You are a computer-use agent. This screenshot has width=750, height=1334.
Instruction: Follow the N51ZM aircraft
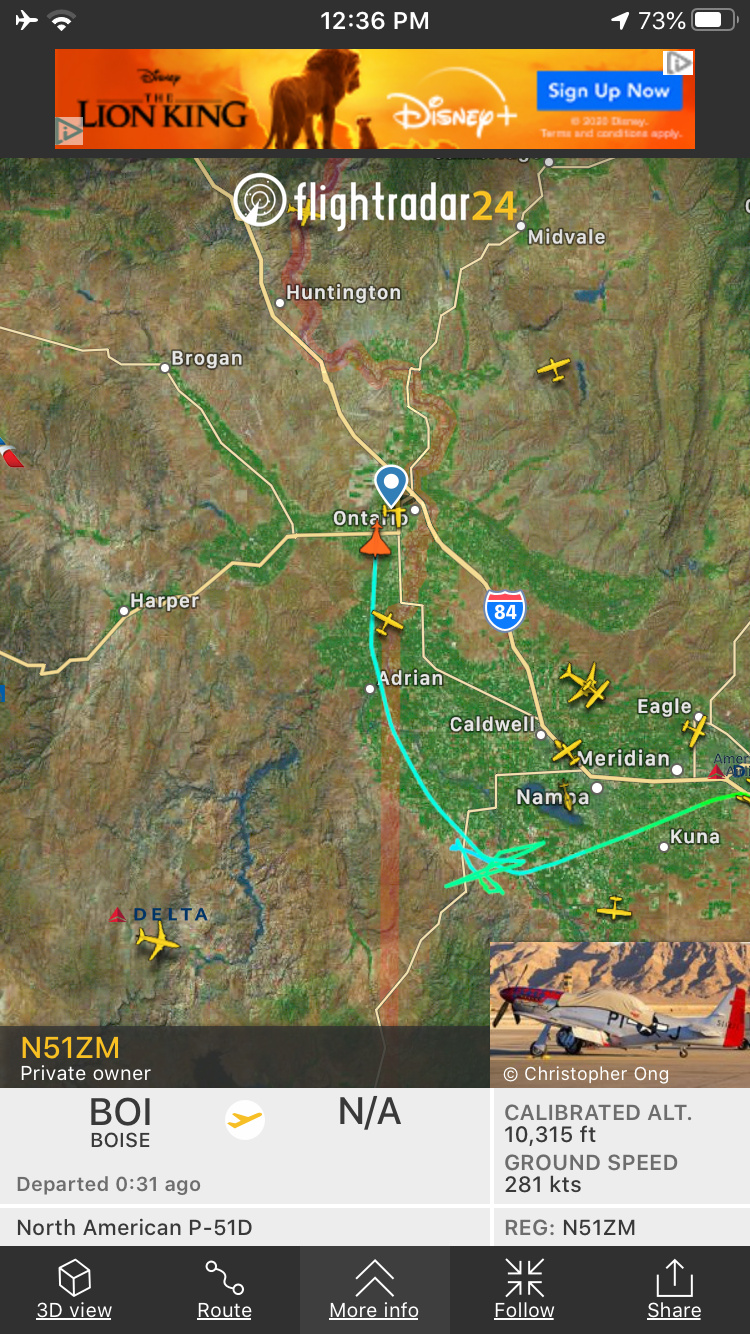click(x=524, y=1290)
